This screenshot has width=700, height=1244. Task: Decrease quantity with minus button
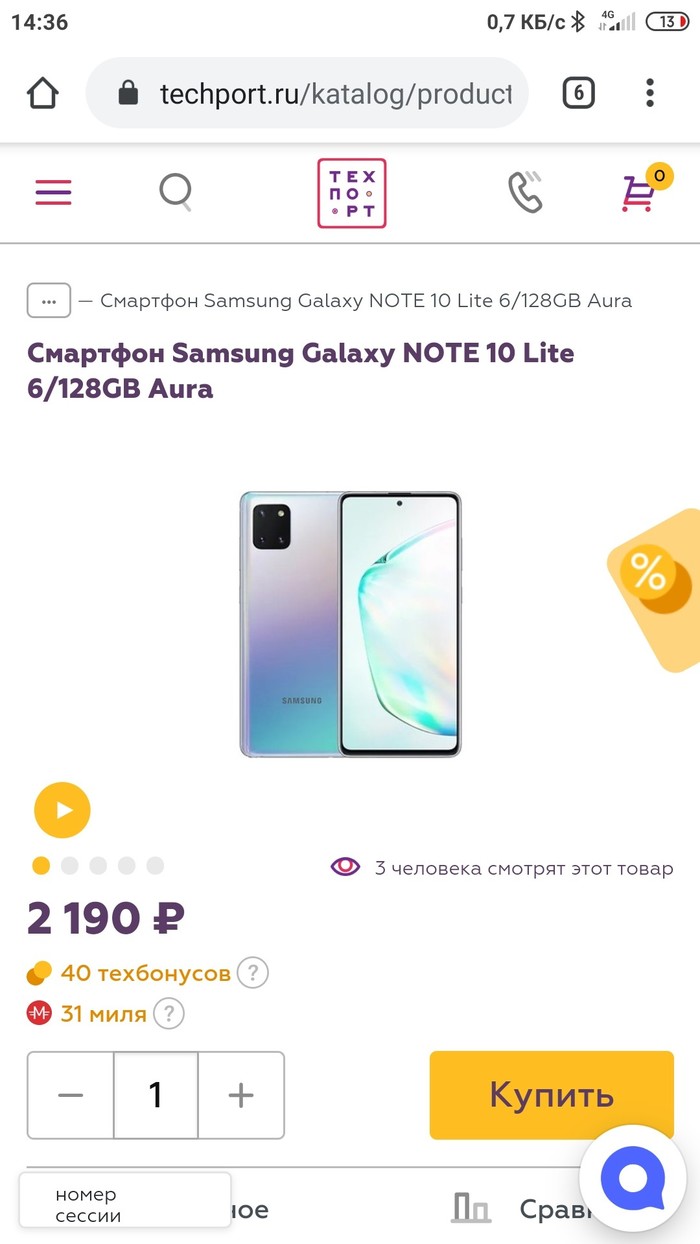coord(70,1095)
